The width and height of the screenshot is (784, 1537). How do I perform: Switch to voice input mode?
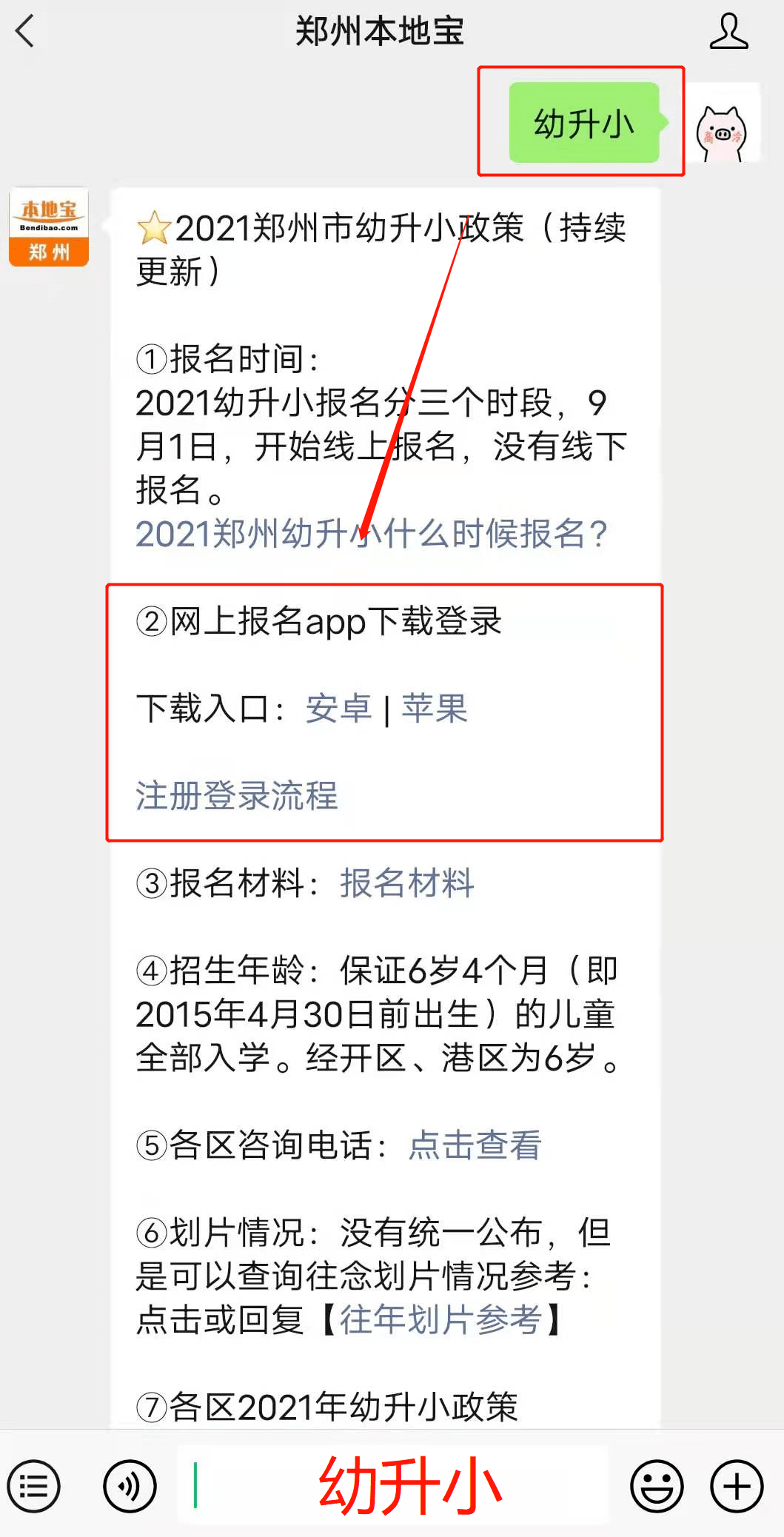pos(130,1486)
